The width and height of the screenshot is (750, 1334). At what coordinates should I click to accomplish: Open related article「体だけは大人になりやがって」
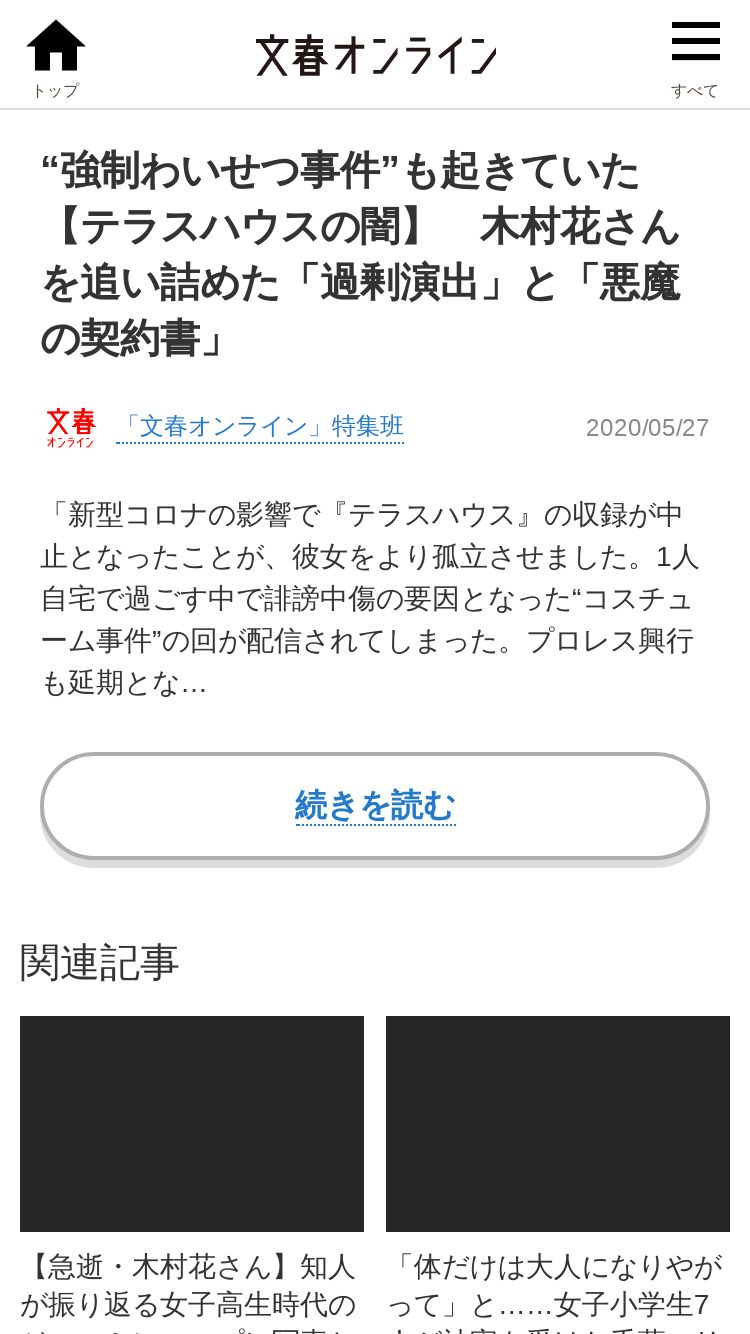(x=558, y=1175)
